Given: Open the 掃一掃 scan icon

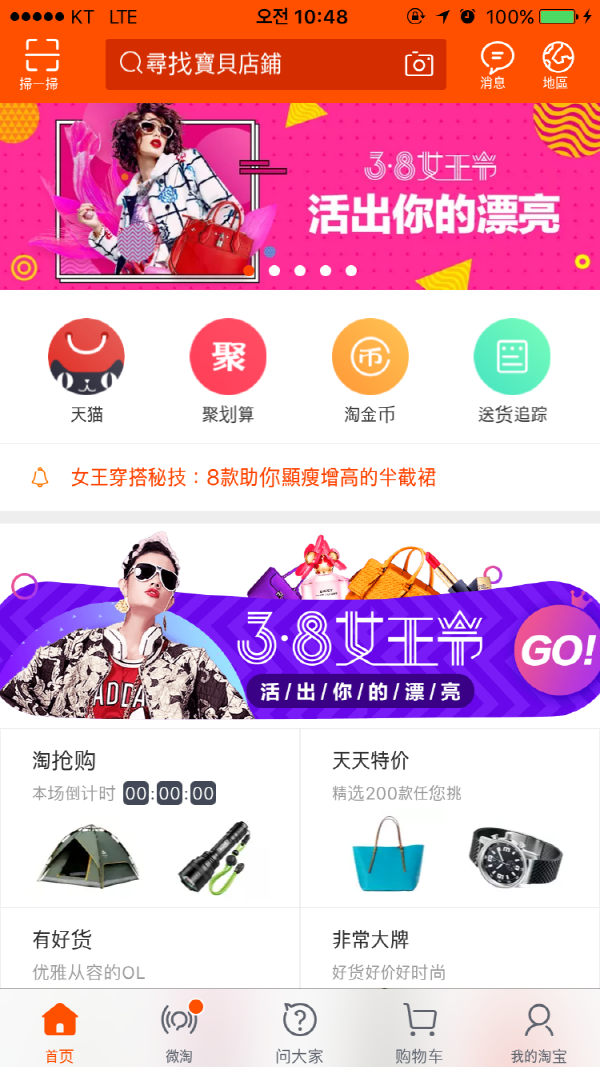Looking at the screenshot, I should click(41, 64).
